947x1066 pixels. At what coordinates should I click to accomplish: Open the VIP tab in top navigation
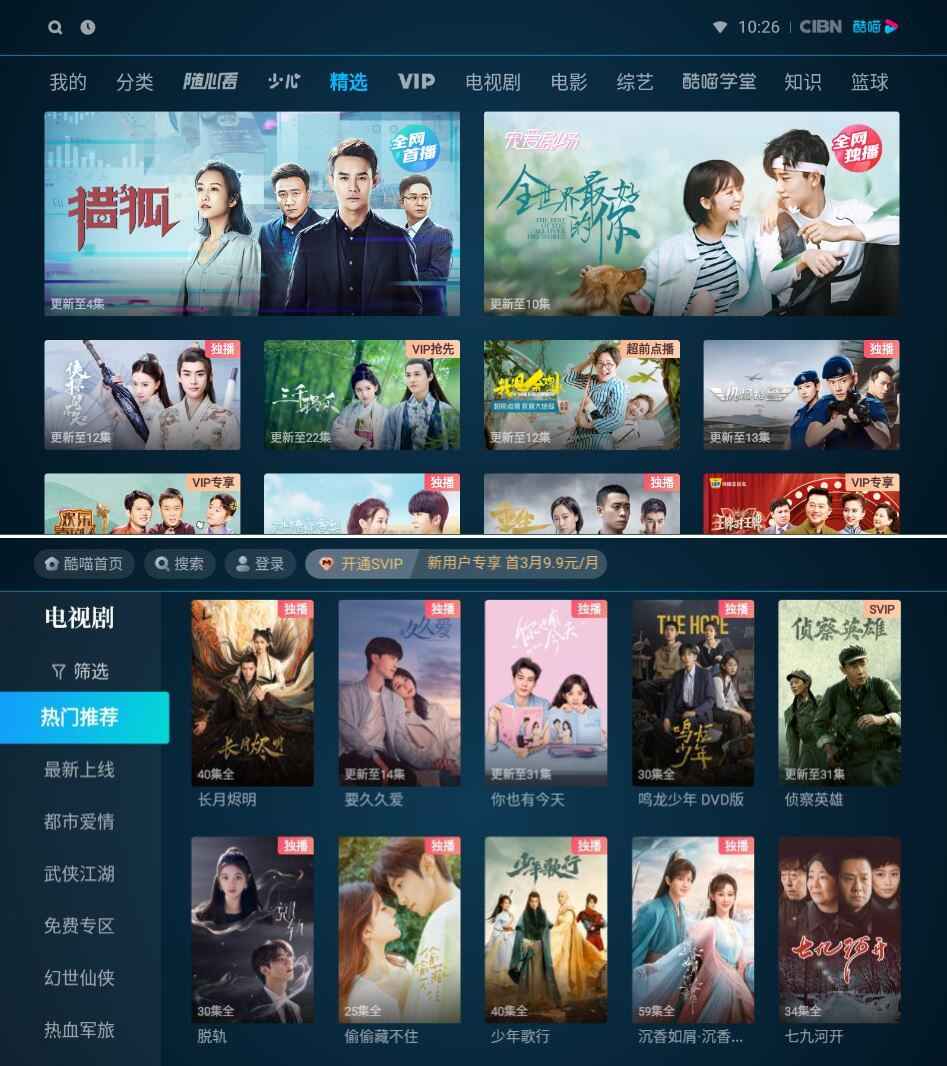tap(416, 83)
